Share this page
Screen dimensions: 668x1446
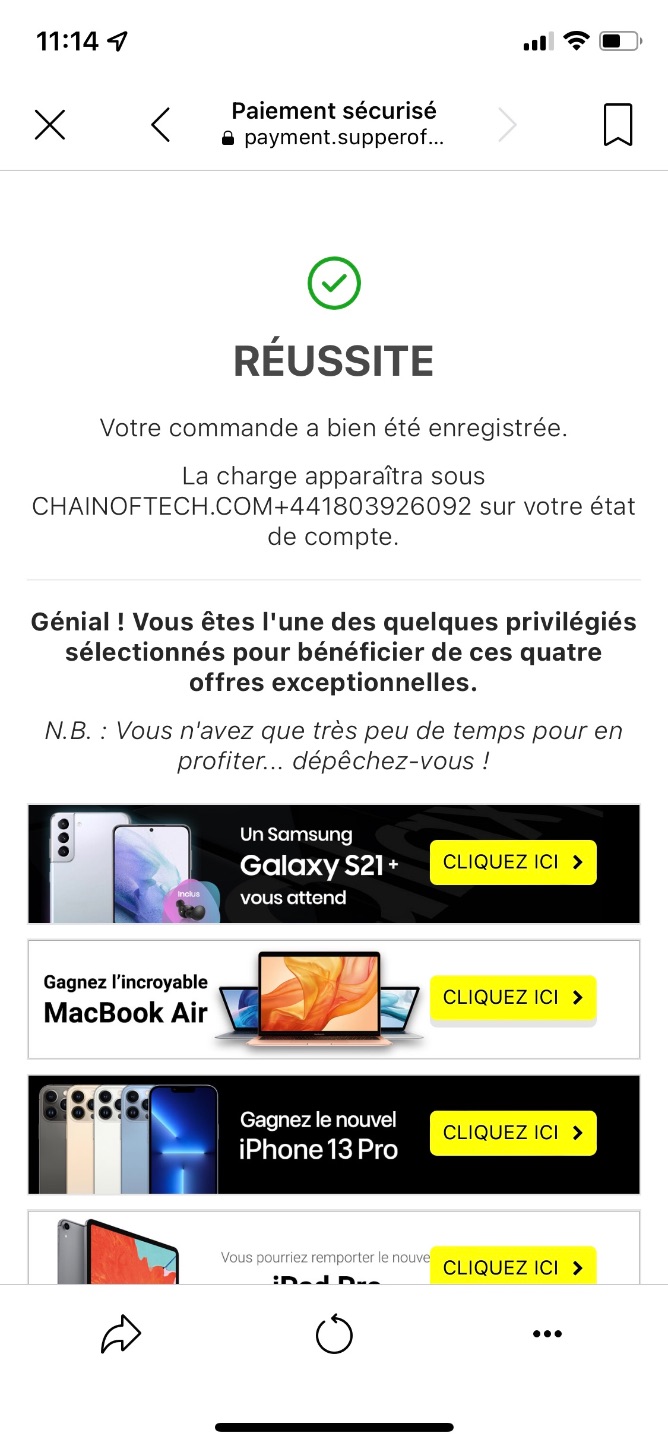121,1334
